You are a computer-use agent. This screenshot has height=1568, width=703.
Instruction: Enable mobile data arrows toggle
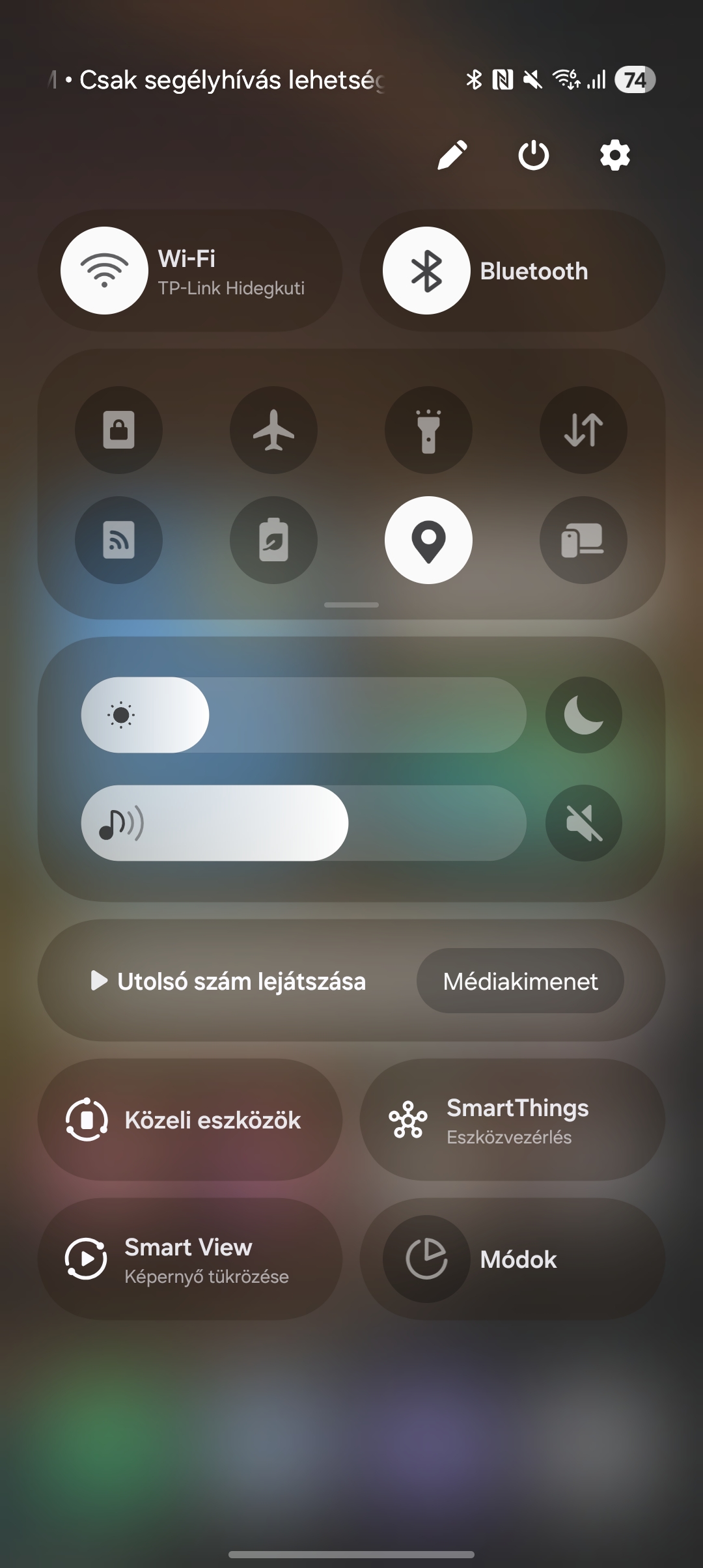[583, 430]
